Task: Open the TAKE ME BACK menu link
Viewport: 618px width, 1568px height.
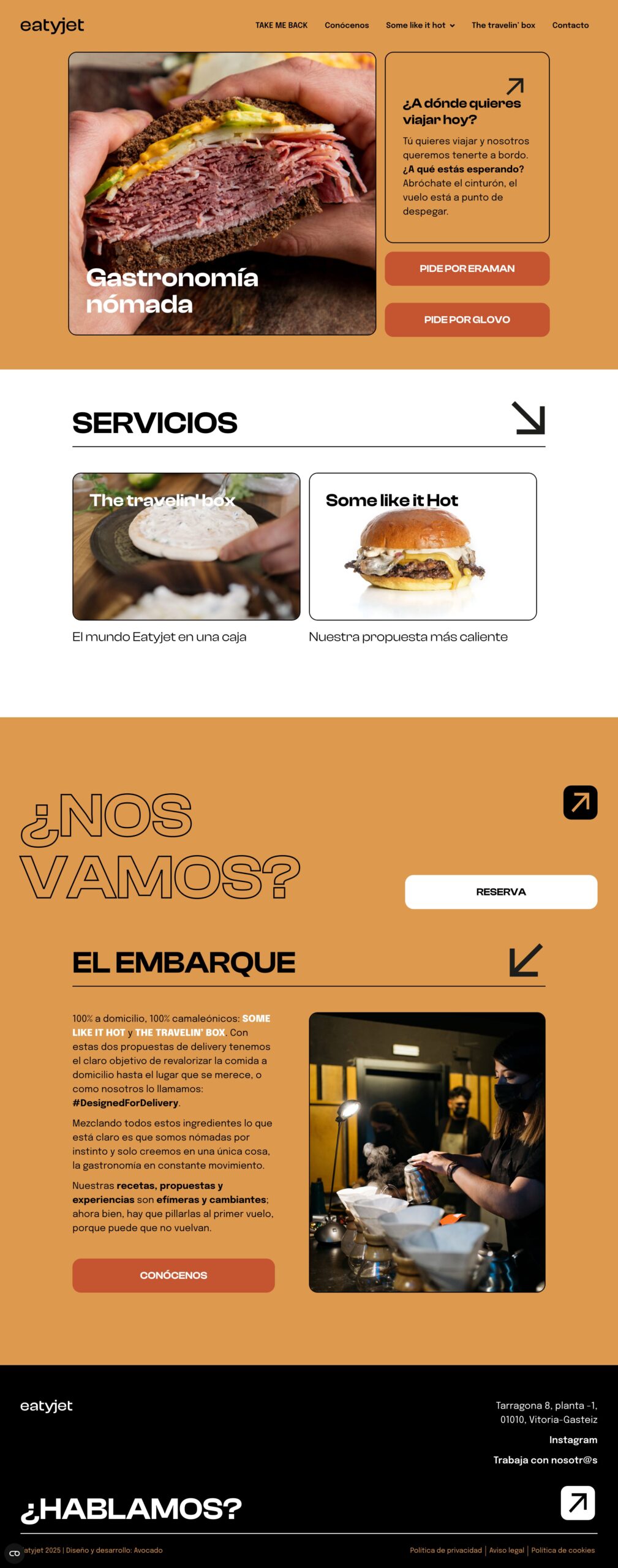Action: pyautogui.click(x=281, y=25)
